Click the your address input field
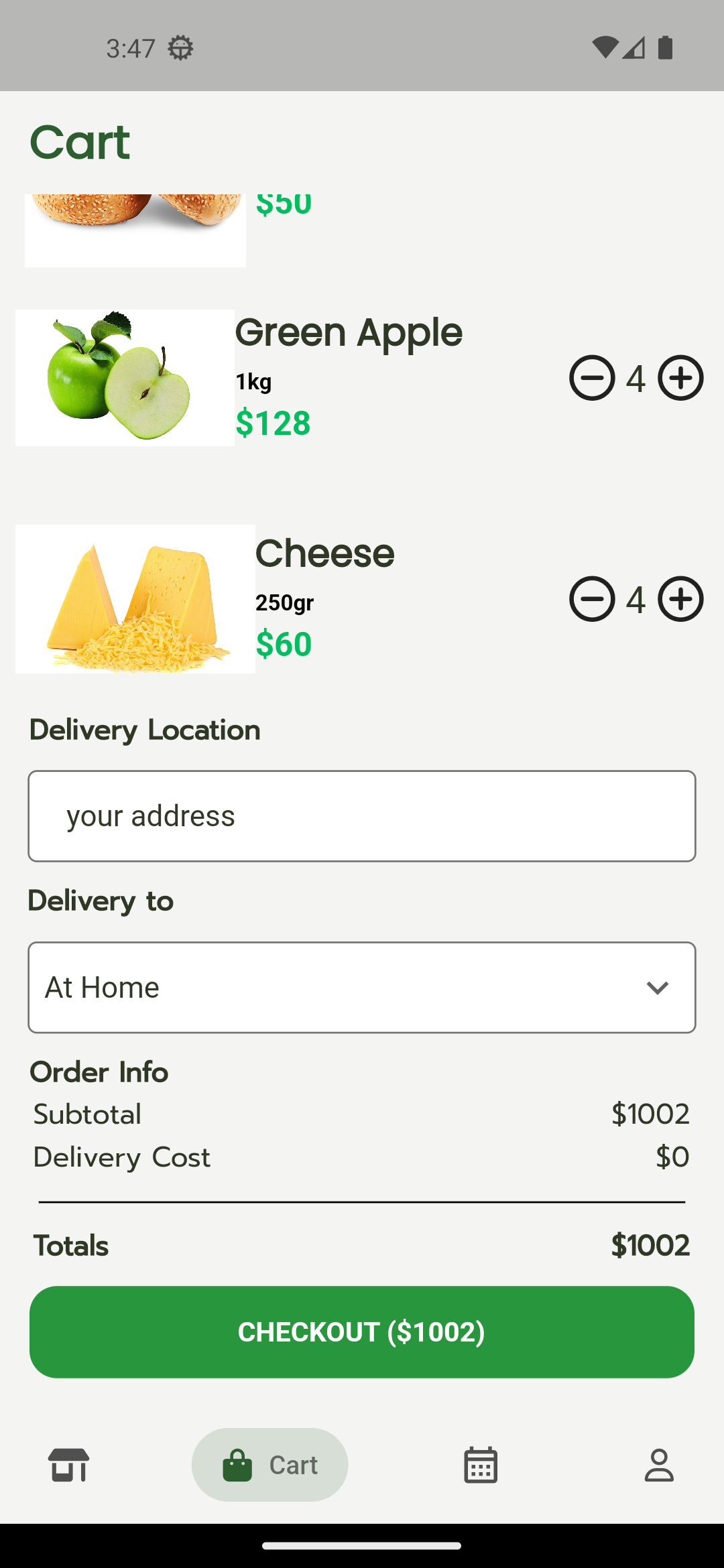Image resolution: width=724 pixels, height=1568 pixels. [362, 815]
